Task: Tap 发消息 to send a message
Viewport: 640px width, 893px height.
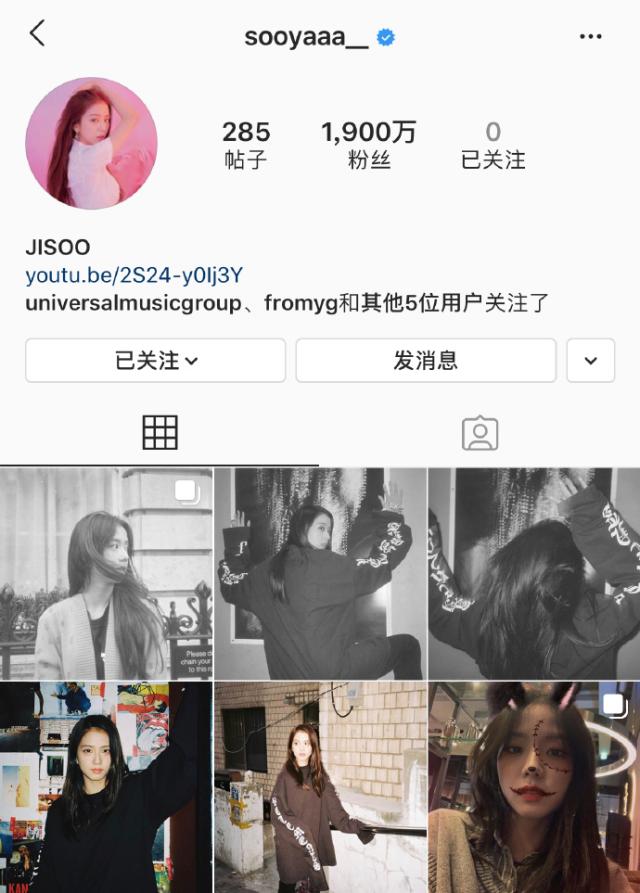Action: [425, 361]
